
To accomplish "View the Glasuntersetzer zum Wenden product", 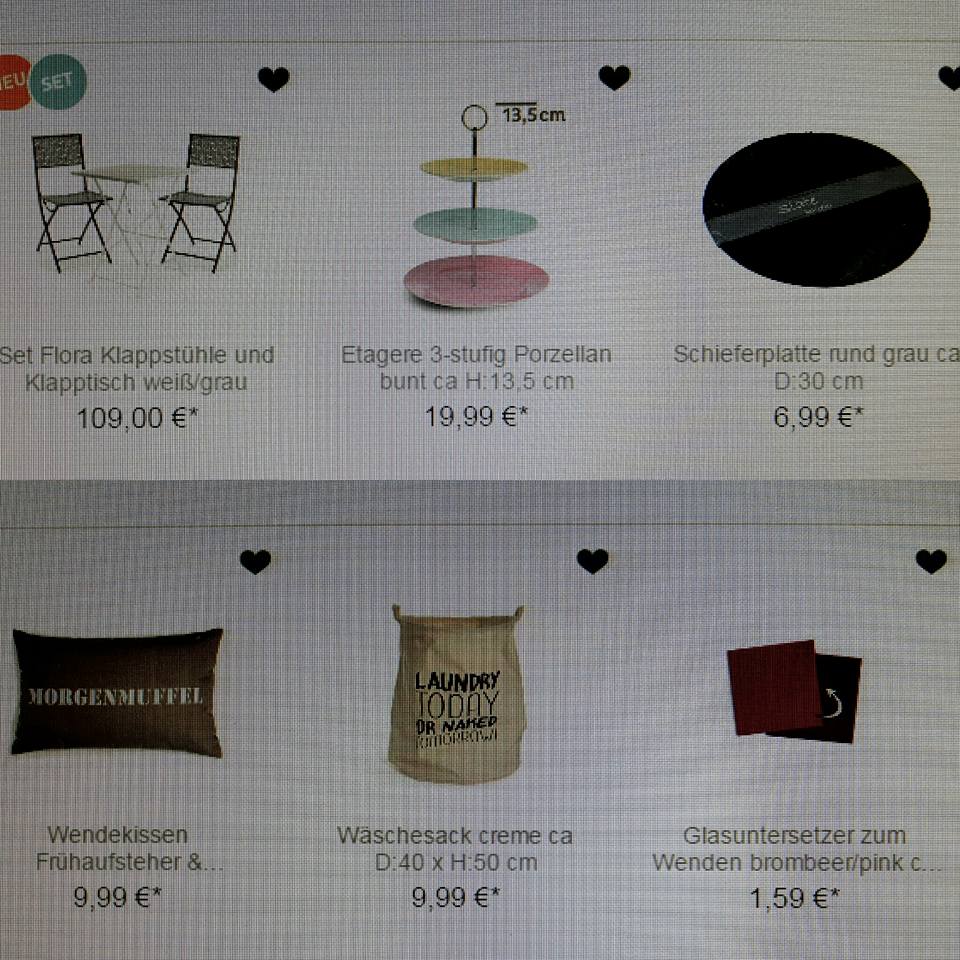I will tap(795, 692).
